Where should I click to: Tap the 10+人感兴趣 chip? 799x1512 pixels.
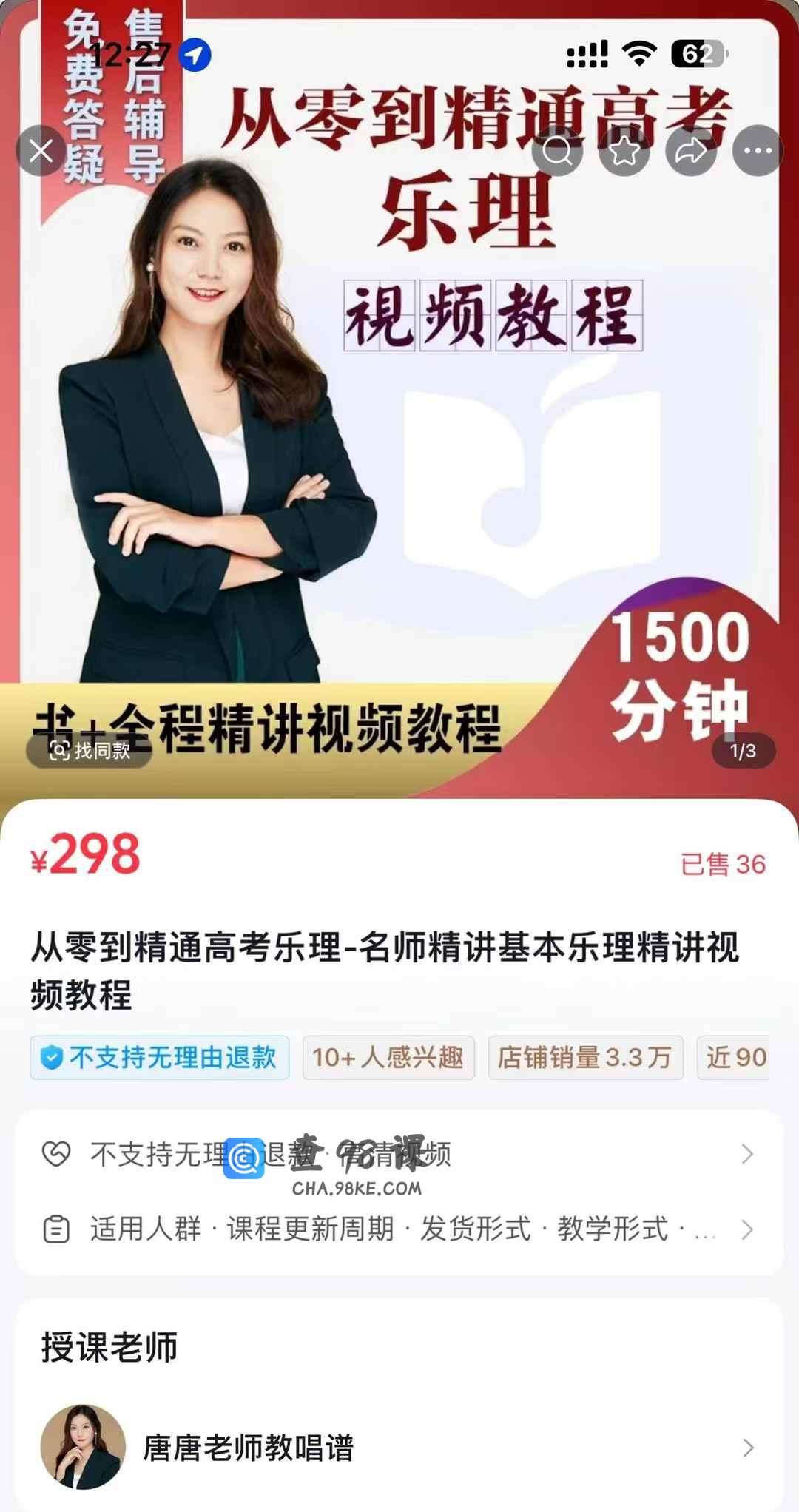(388, 1057)
